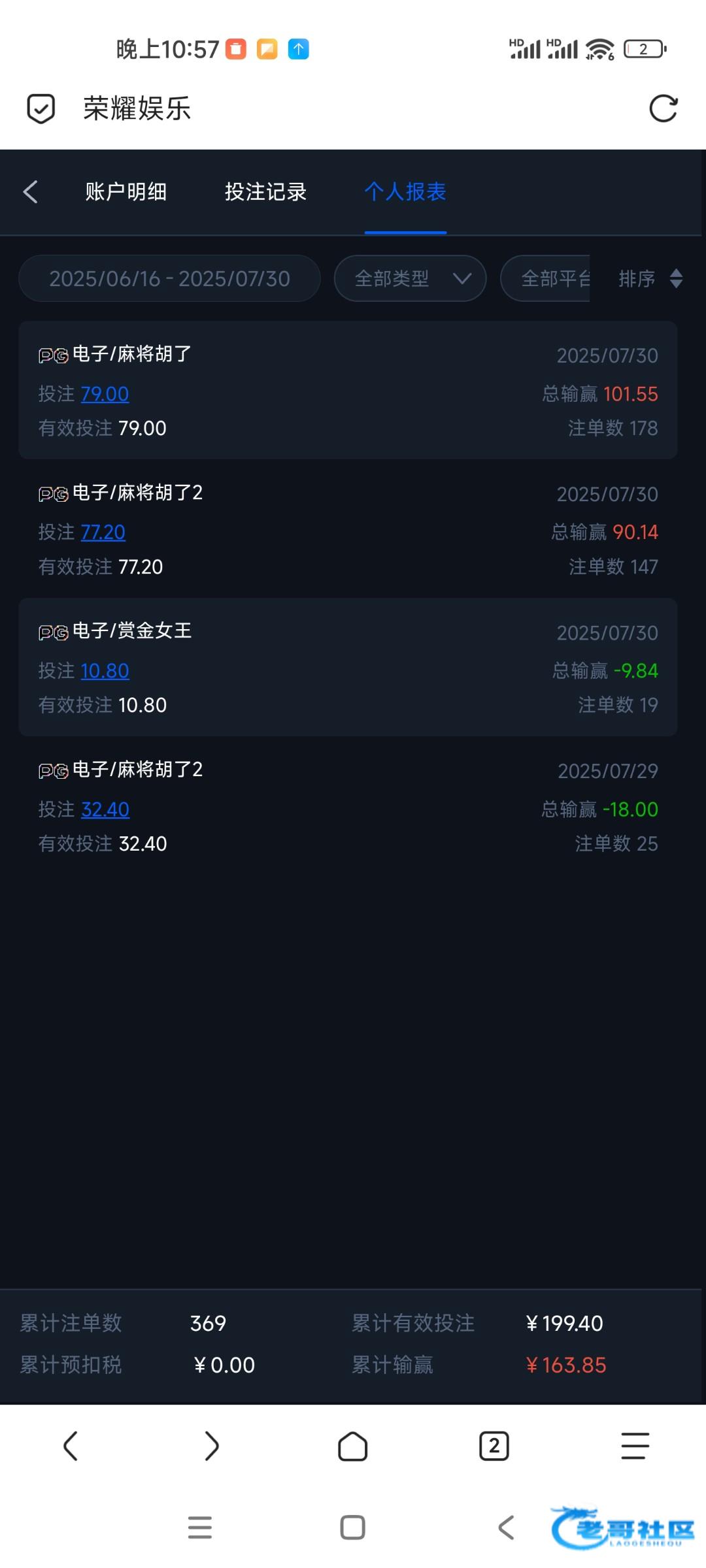Screen dimensions: 706x1568
Task: Change the 排序 sort order
Action: (650, 278)
